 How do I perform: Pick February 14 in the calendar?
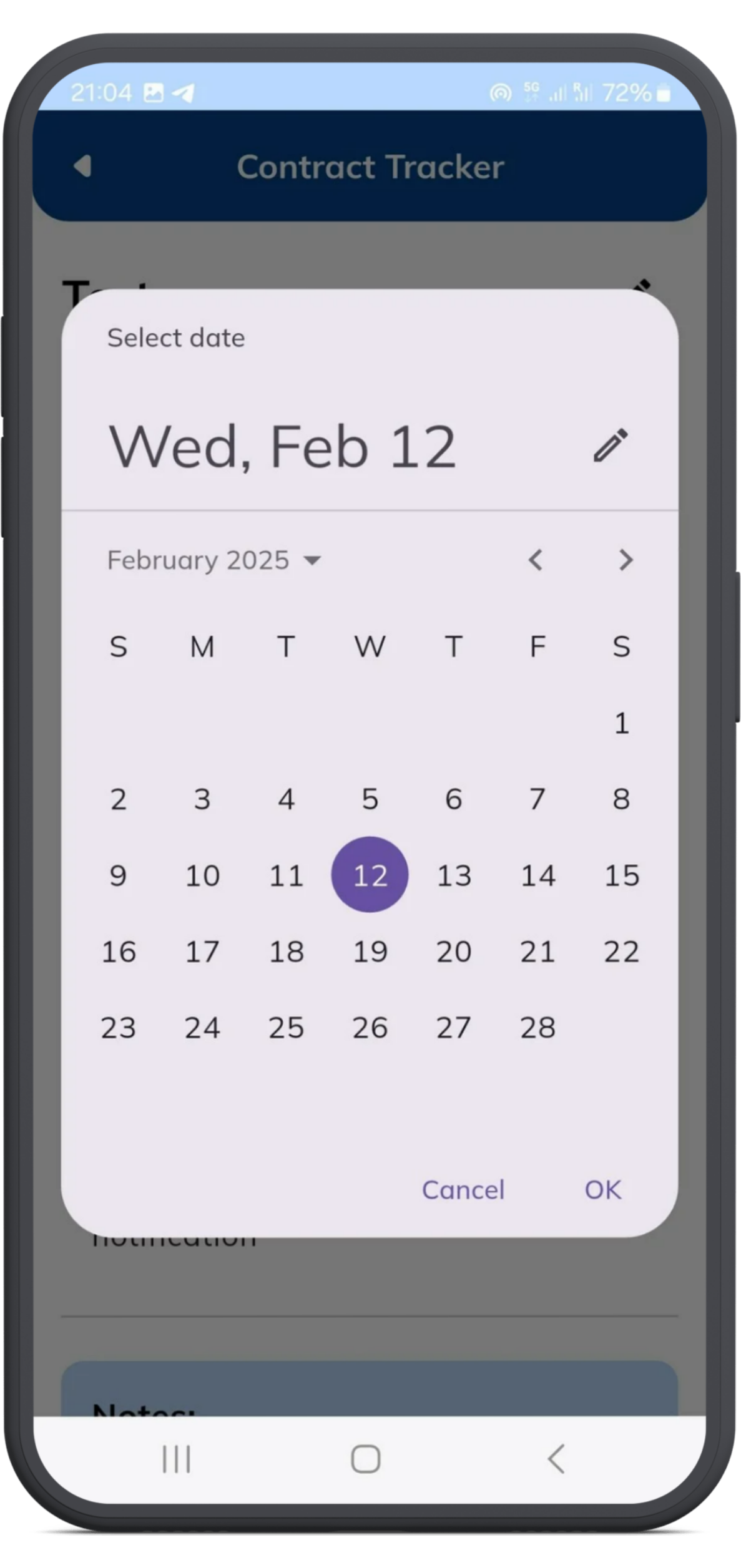pyautogui.click(x=537, y=875)
